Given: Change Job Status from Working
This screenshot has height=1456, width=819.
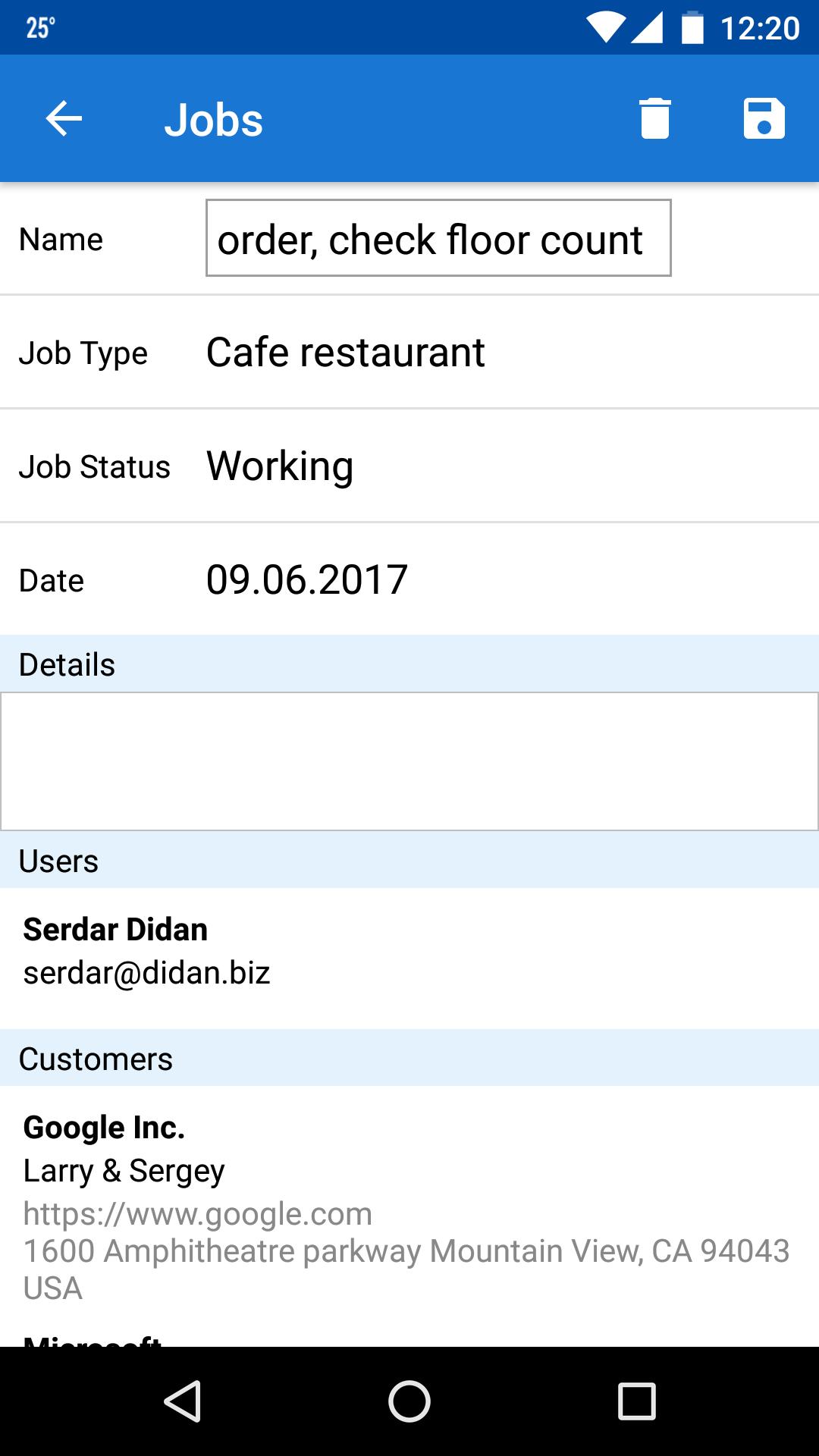Looking at the screenshot, I should tap(281, 466).
